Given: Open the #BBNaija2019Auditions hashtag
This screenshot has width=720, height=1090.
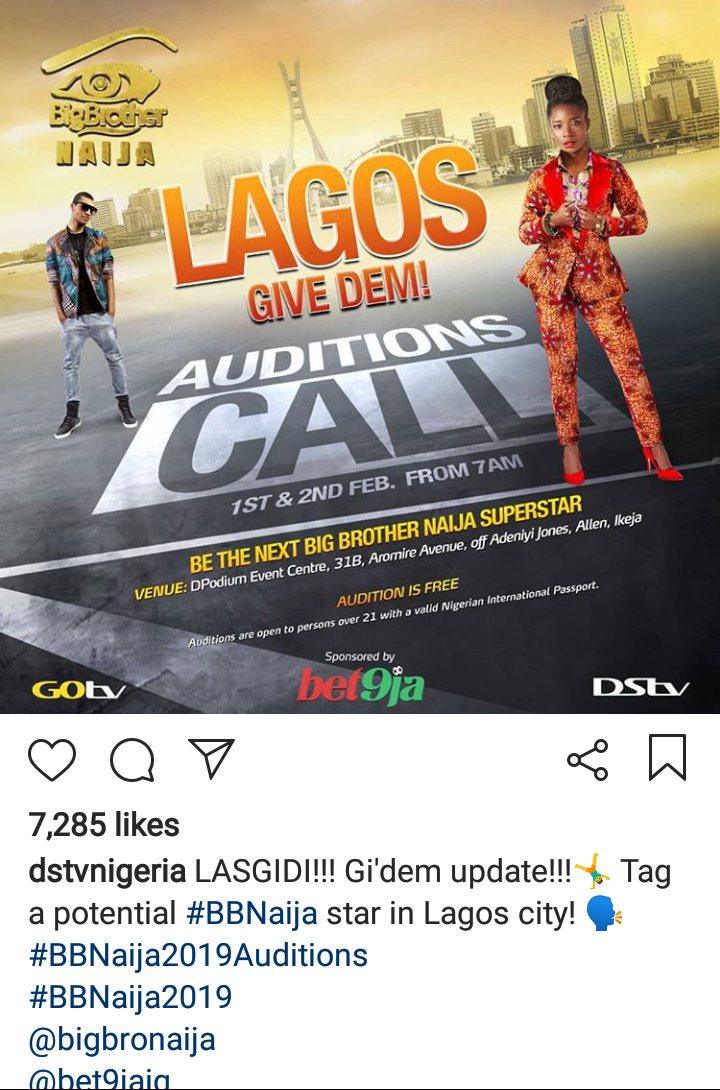Looking at the screenshot, I should (198, 955).
